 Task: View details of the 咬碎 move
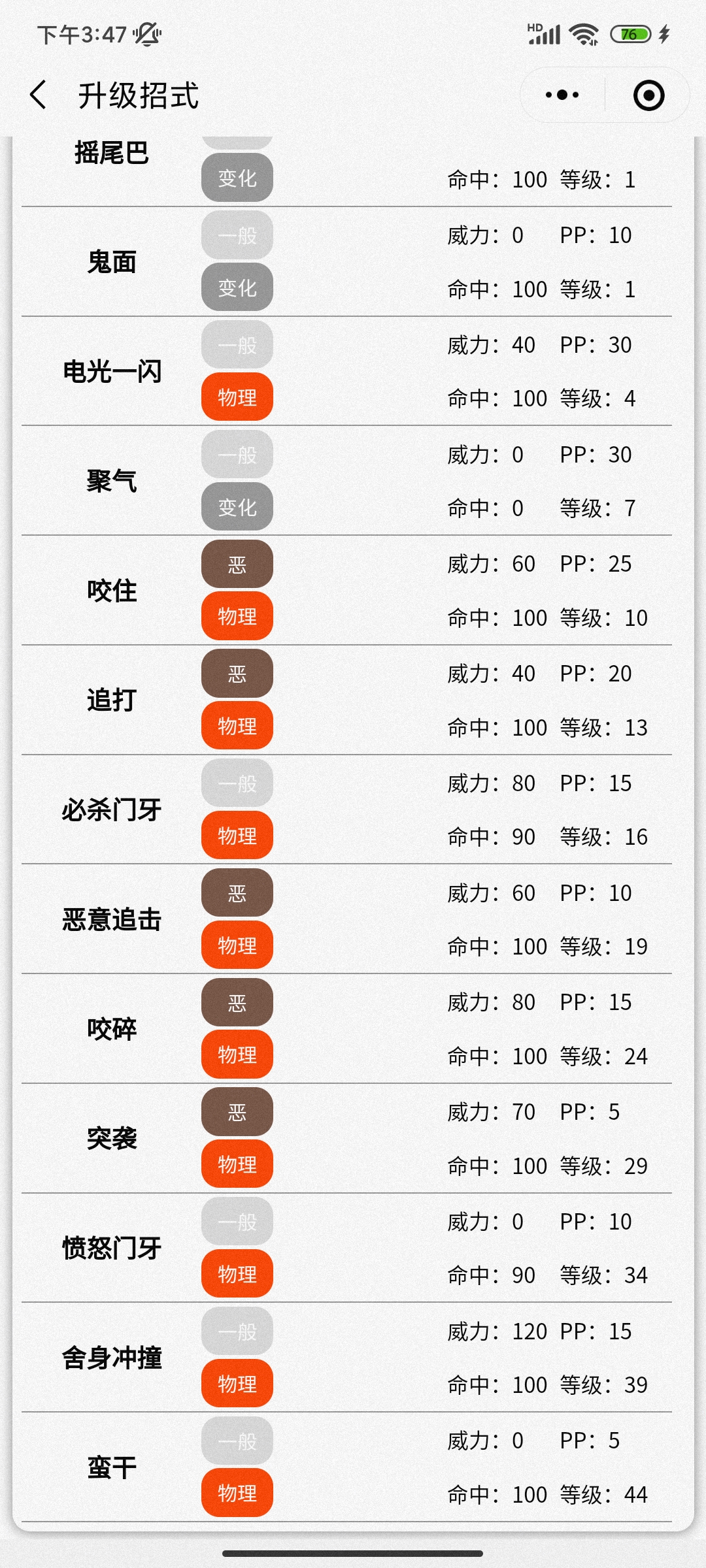point(347,1029)
